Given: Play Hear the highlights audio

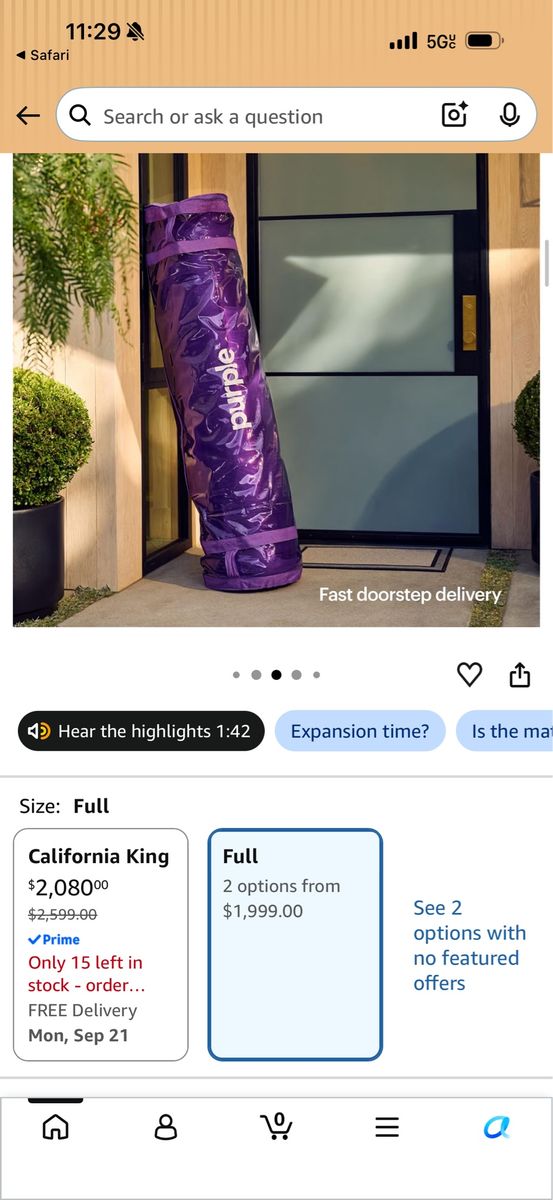Looking at the screenshot, I should coord(141,731).
